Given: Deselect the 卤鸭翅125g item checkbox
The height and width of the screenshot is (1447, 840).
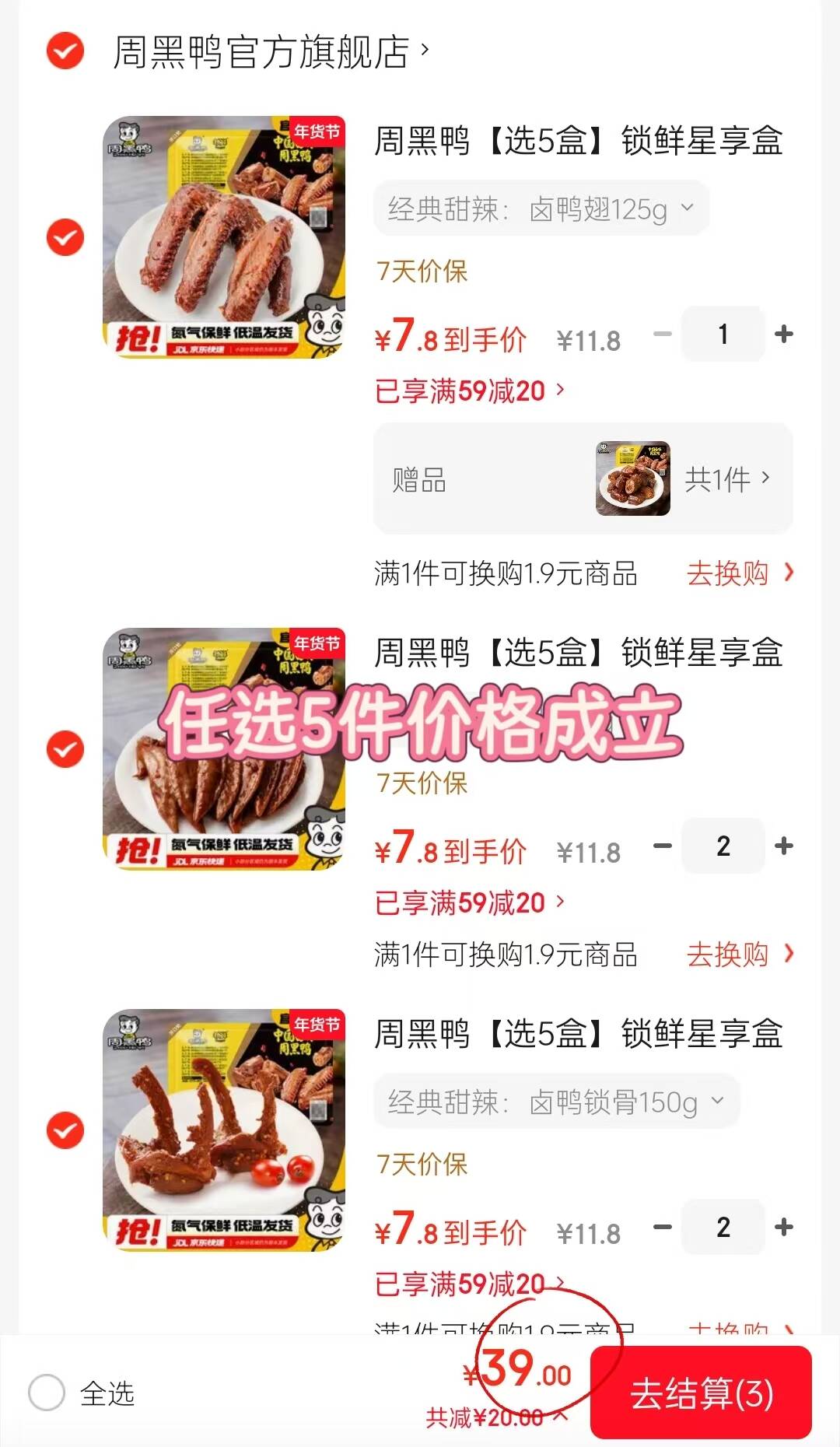Looking at the screenshot, I should click(x=65, y=237).
